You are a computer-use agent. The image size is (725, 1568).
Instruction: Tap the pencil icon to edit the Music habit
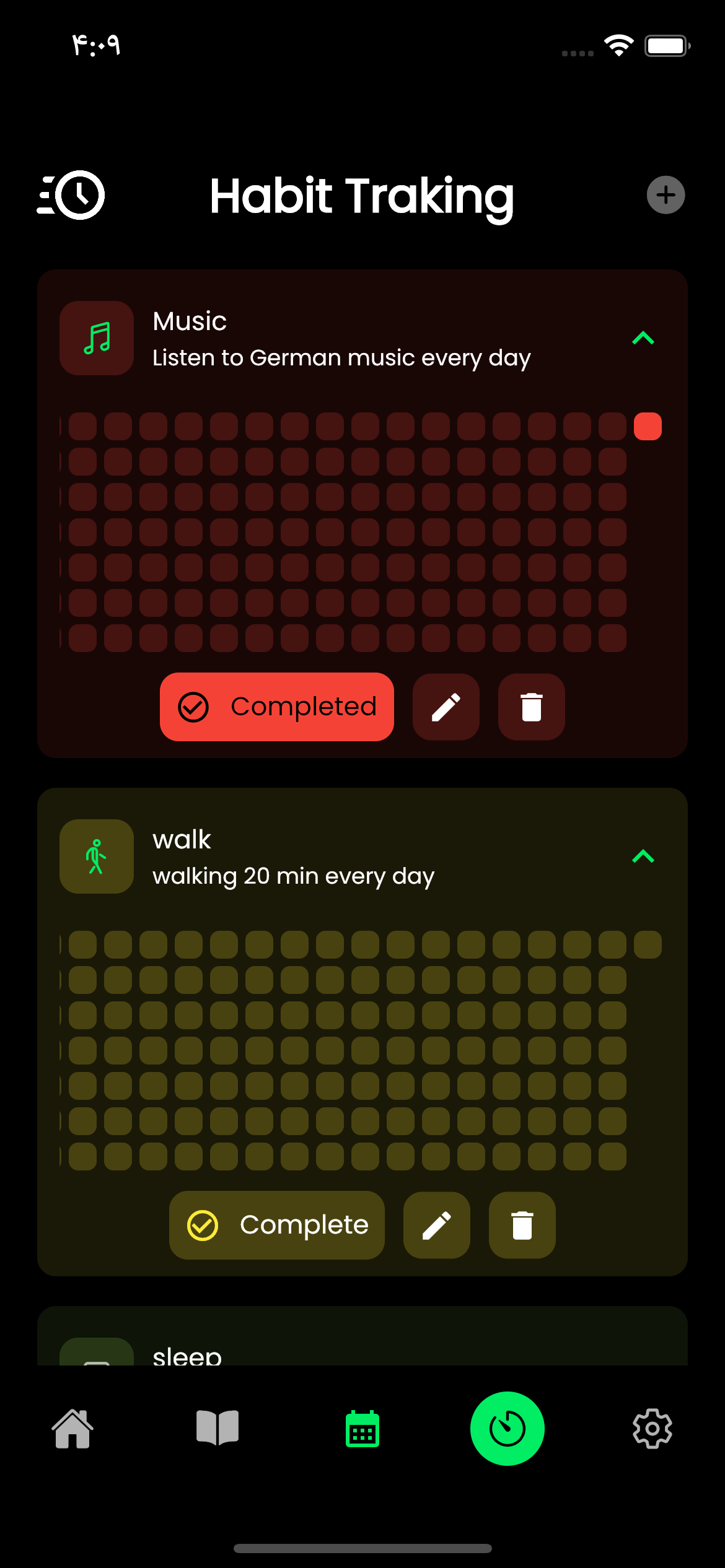[446, 707]
